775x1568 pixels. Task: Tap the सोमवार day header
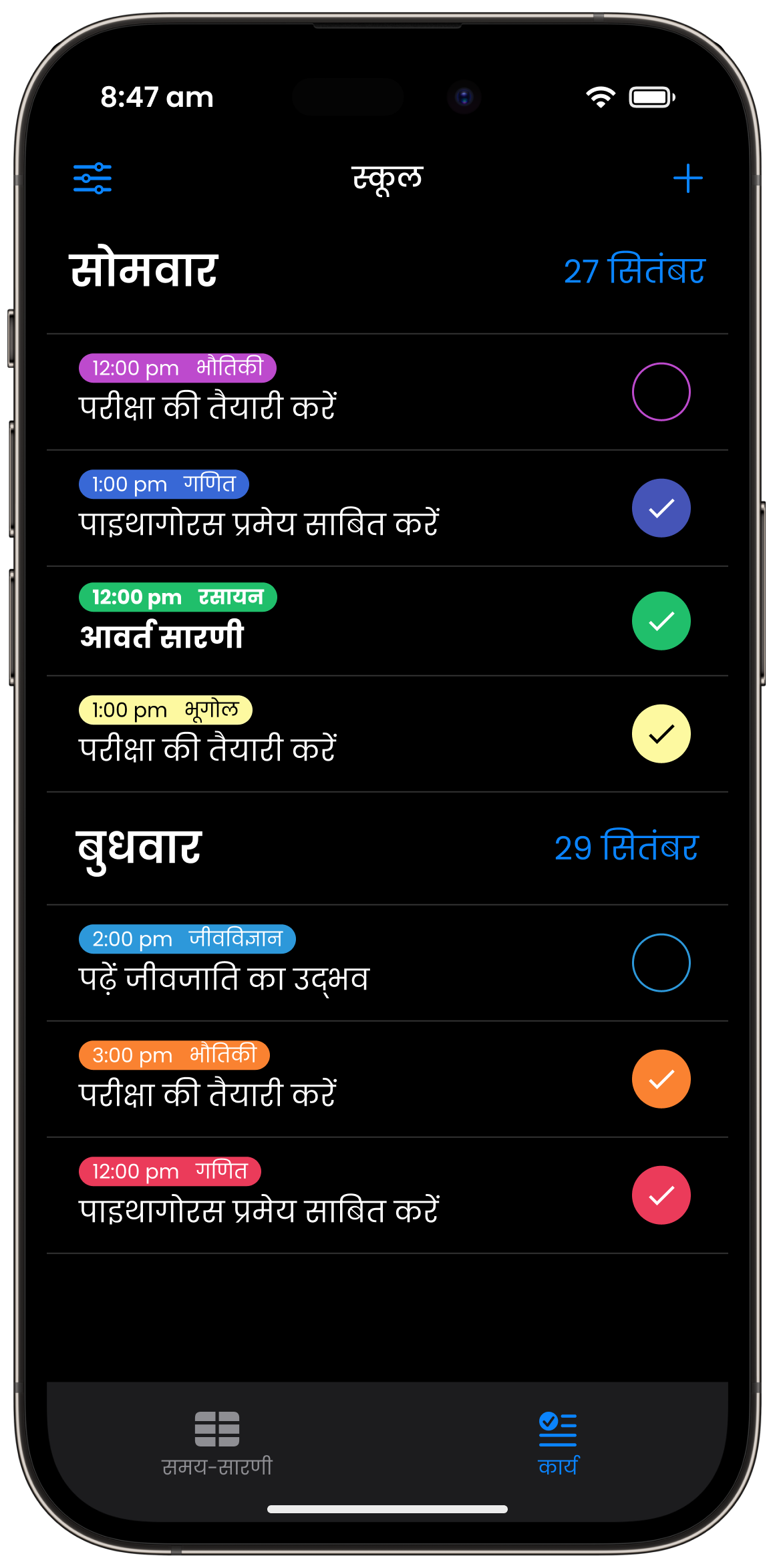click(x=144, y=269)
